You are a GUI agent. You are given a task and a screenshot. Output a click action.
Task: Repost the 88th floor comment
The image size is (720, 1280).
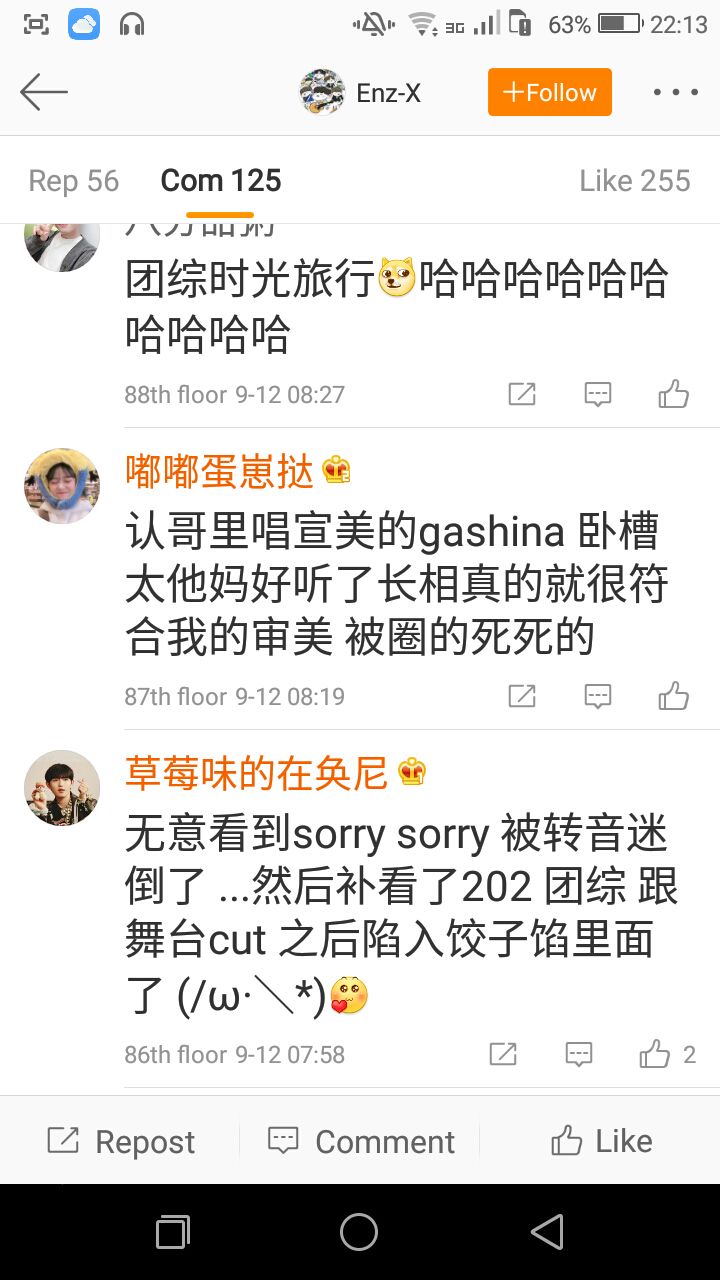pyautogui.click(x=522, y=394)
